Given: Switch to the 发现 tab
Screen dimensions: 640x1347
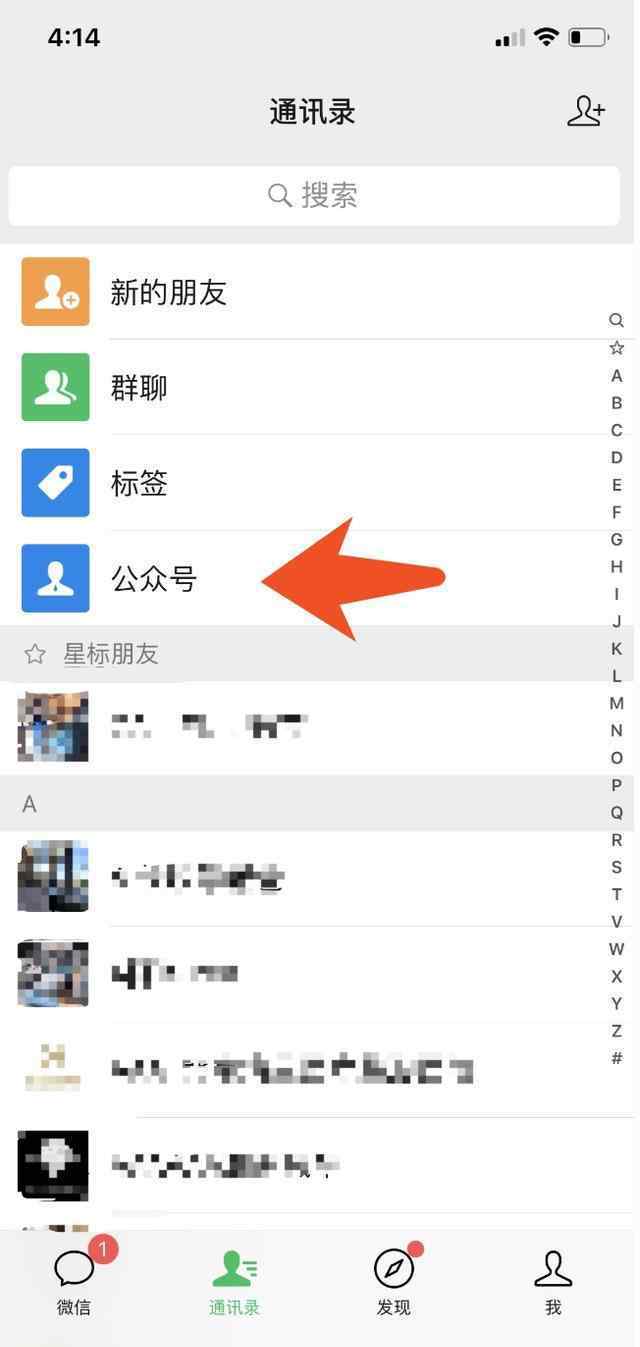Looking at the screenshot, I should click(394, 1280).
